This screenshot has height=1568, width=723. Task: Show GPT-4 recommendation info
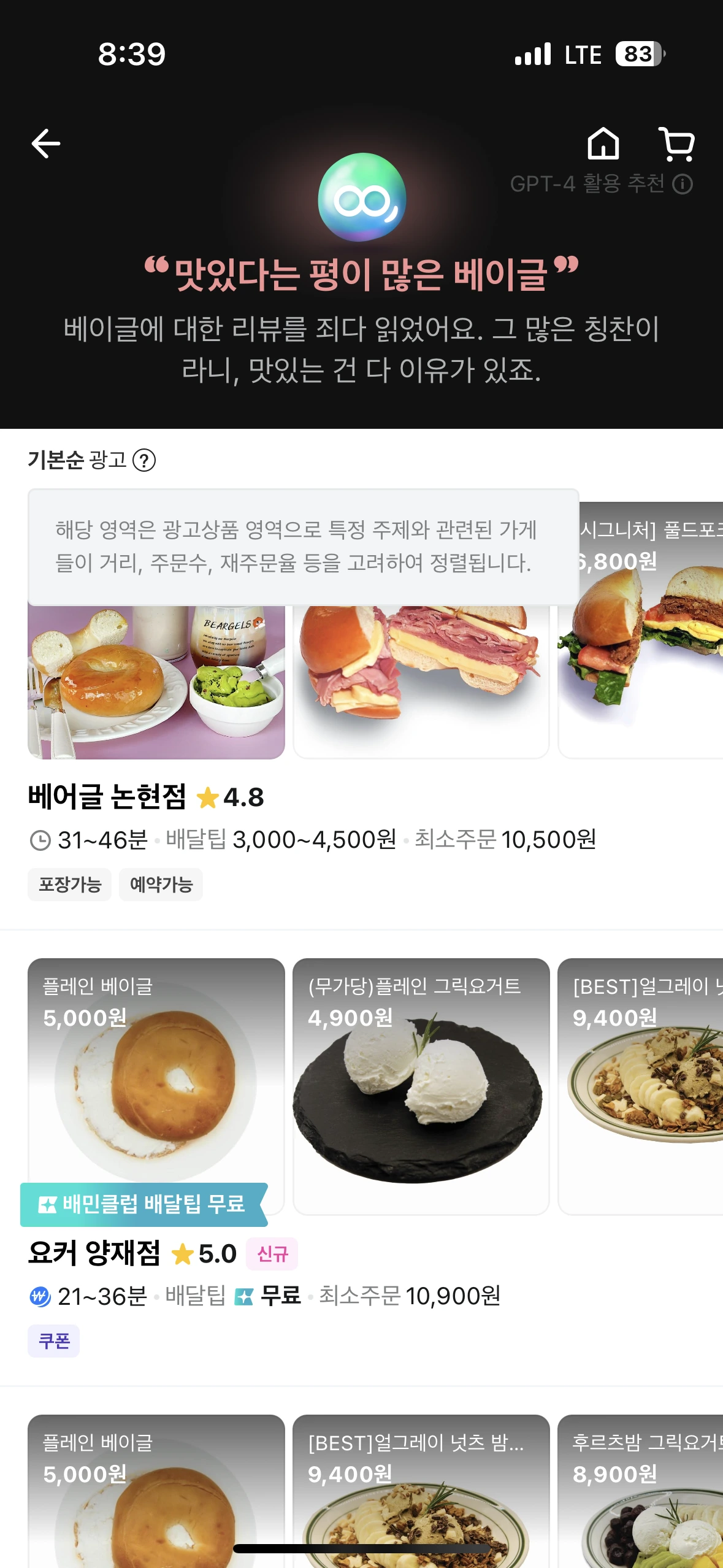coord(683,184)
